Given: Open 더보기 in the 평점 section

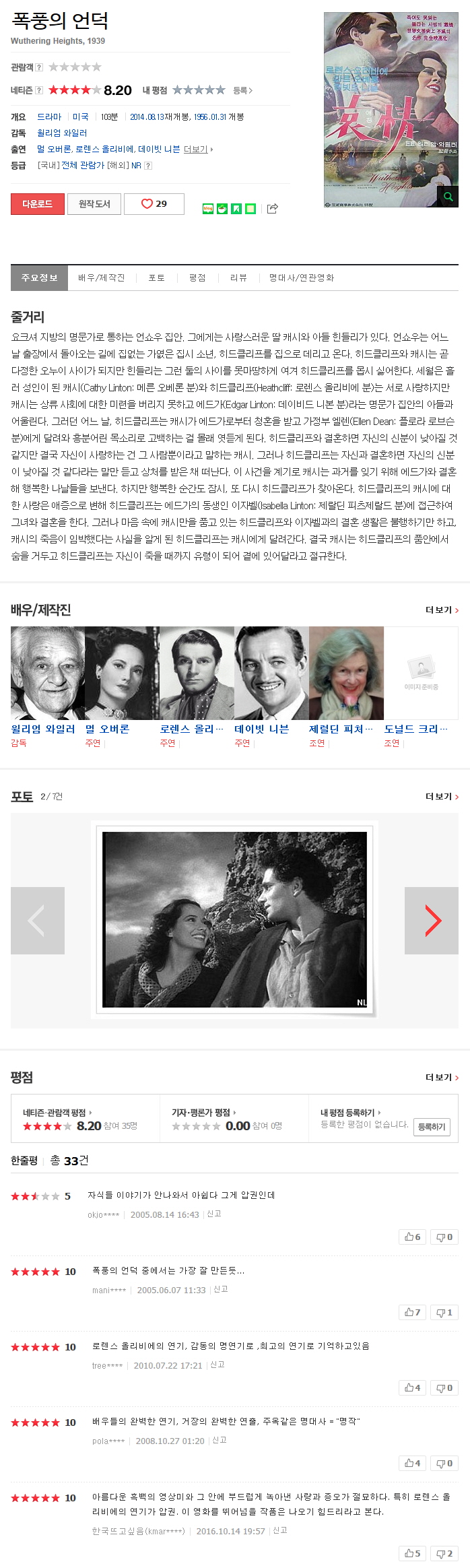Looking at the screenshot, I should coord(442,1078).
